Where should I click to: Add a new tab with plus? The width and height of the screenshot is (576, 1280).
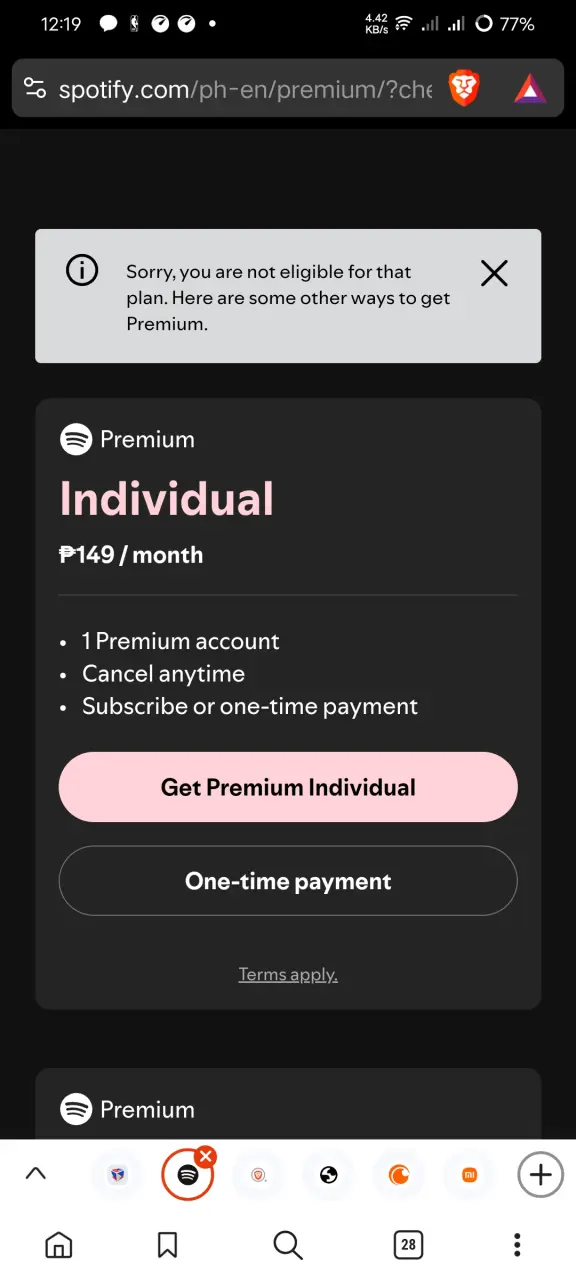coord(540,1175)
